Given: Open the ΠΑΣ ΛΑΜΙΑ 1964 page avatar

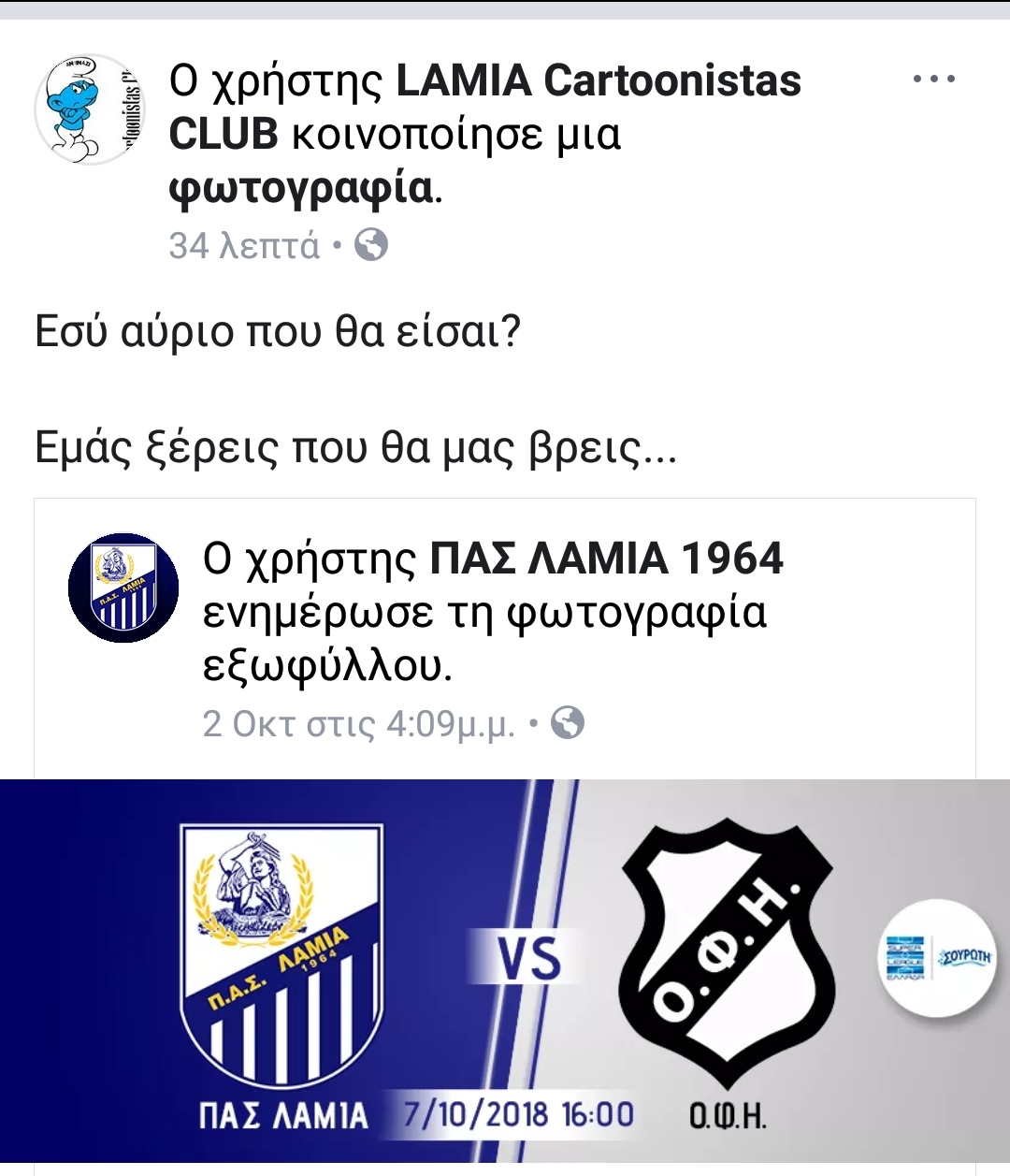Looking at the screenshot, I should coord(123,588).
